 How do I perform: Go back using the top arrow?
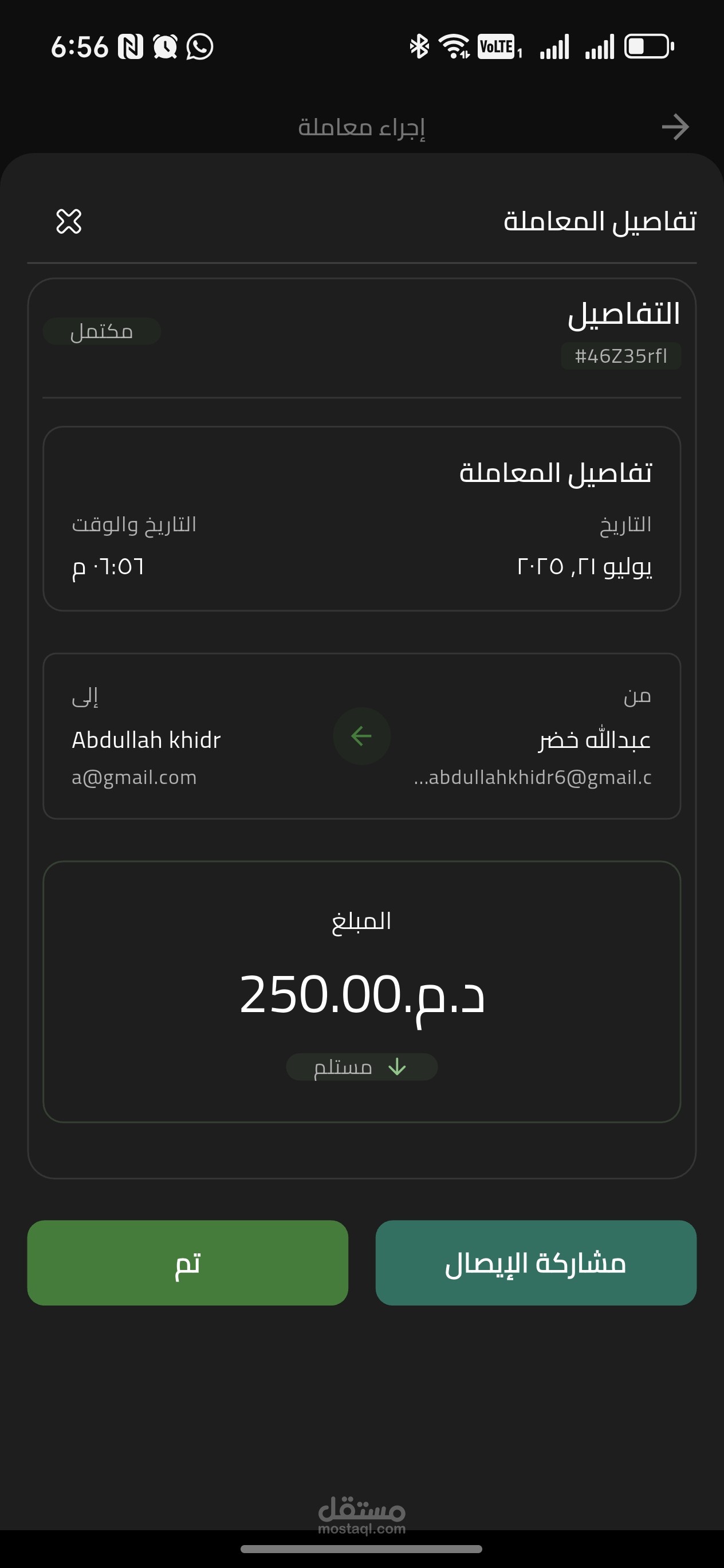click(x=675, y=127)
